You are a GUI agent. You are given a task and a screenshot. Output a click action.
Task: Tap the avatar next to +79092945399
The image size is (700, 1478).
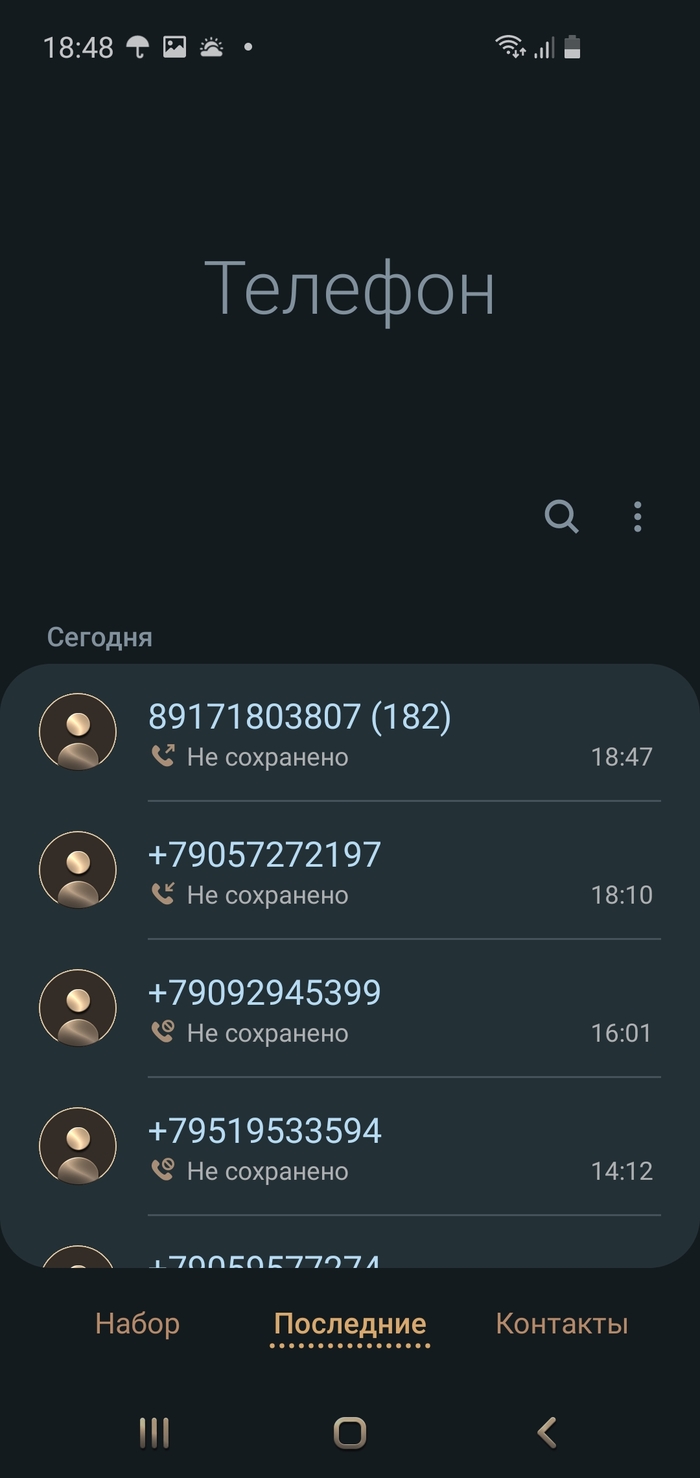pyautogui.click(x=78, y=1008)
